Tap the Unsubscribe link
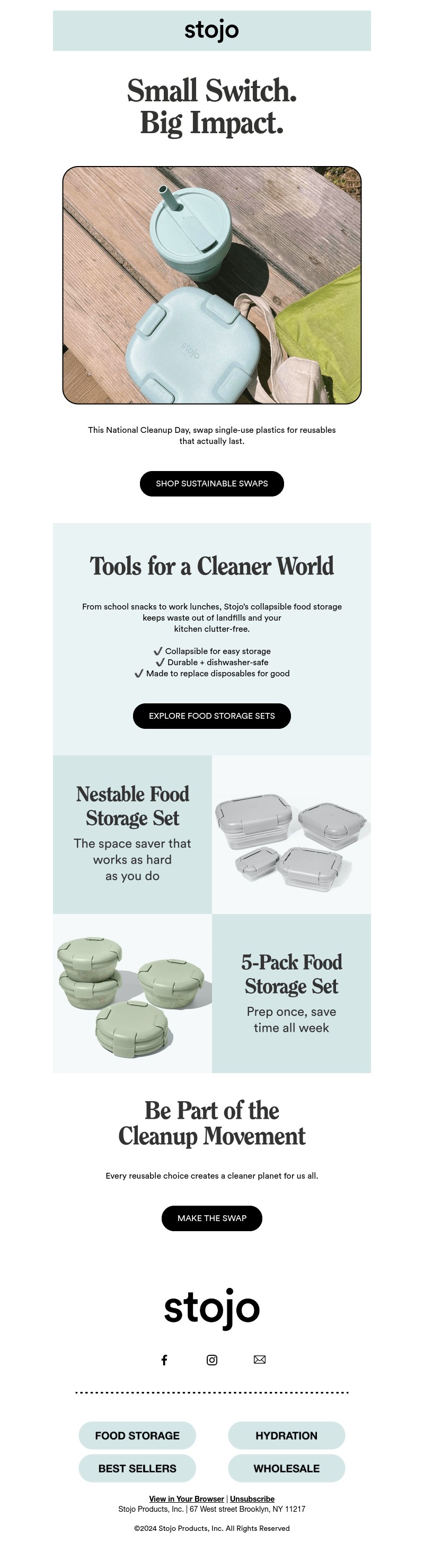The image size is (424, 1568). point(252,1499)
